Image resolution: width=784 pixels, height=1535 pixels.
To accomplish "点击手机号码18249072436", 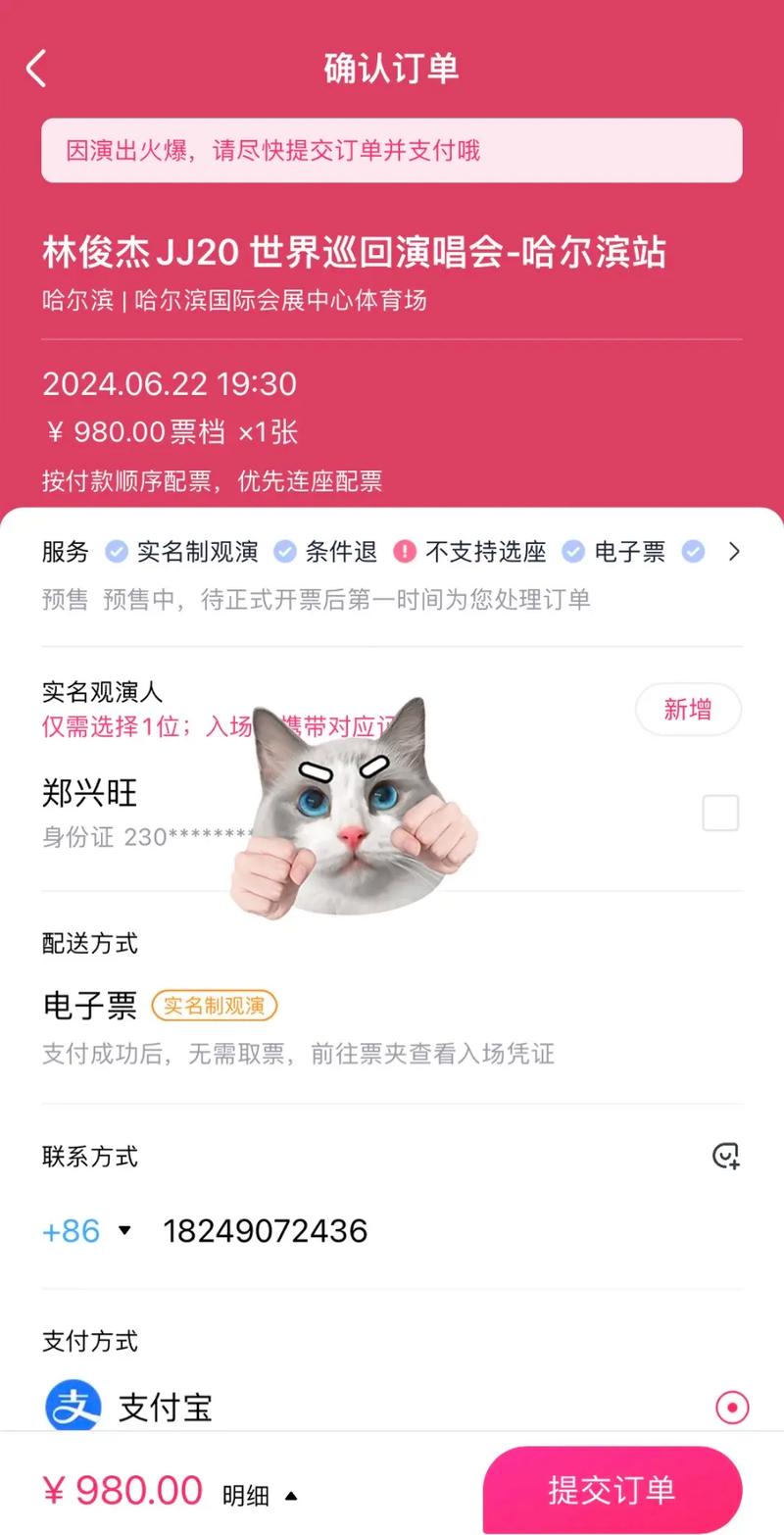I will coord(265,1231).
